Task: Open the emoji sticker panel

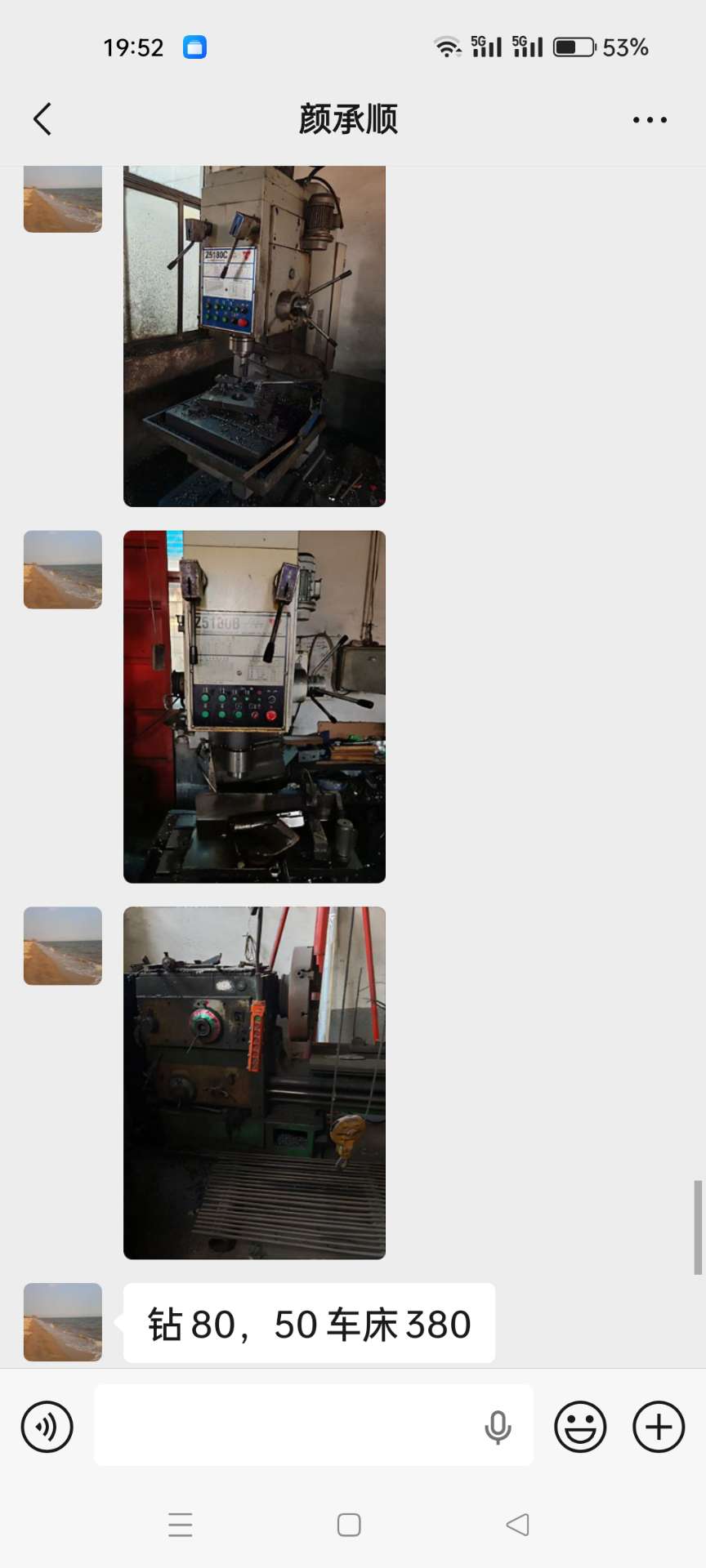Action: coord(580,1427)
